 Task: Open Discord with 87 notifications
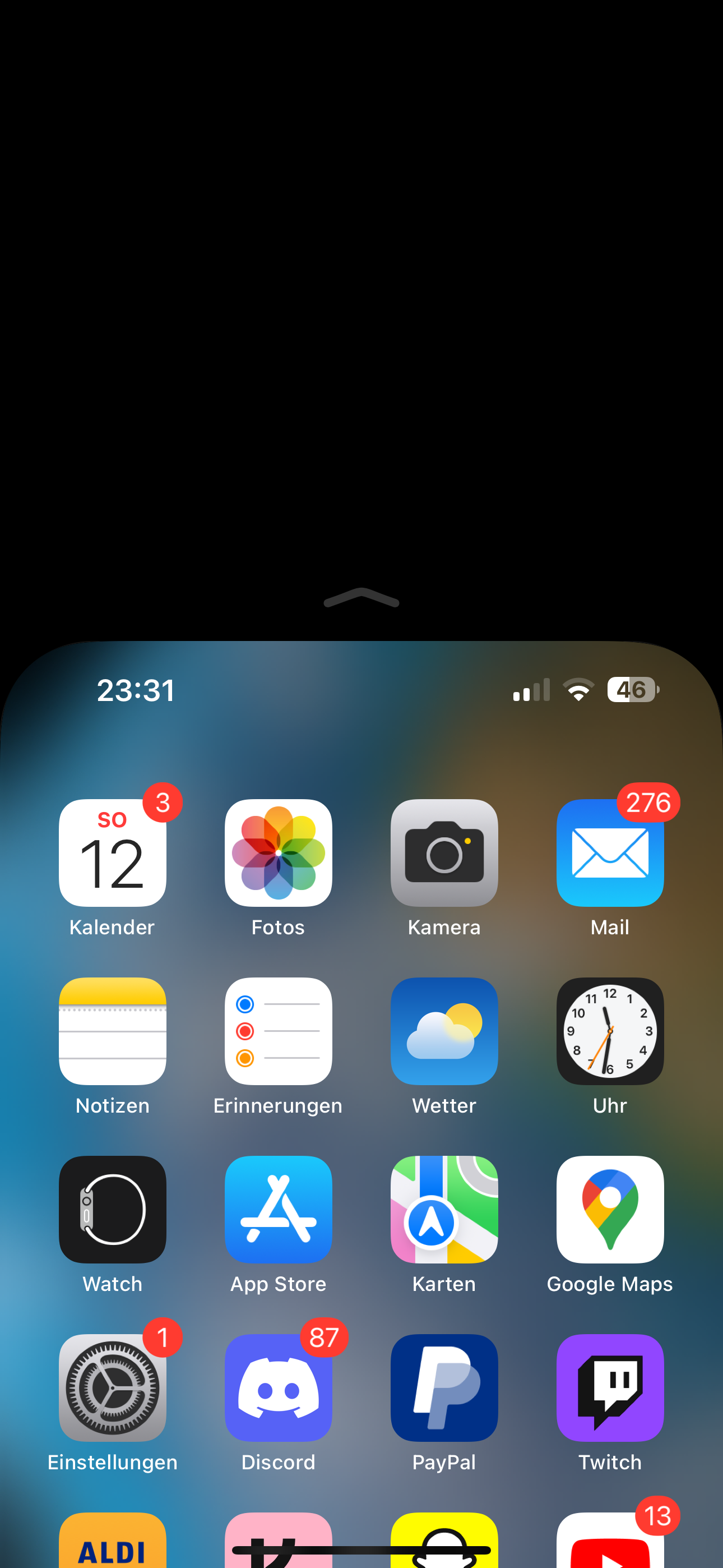pyautogui.click(x=278, y=1388)
